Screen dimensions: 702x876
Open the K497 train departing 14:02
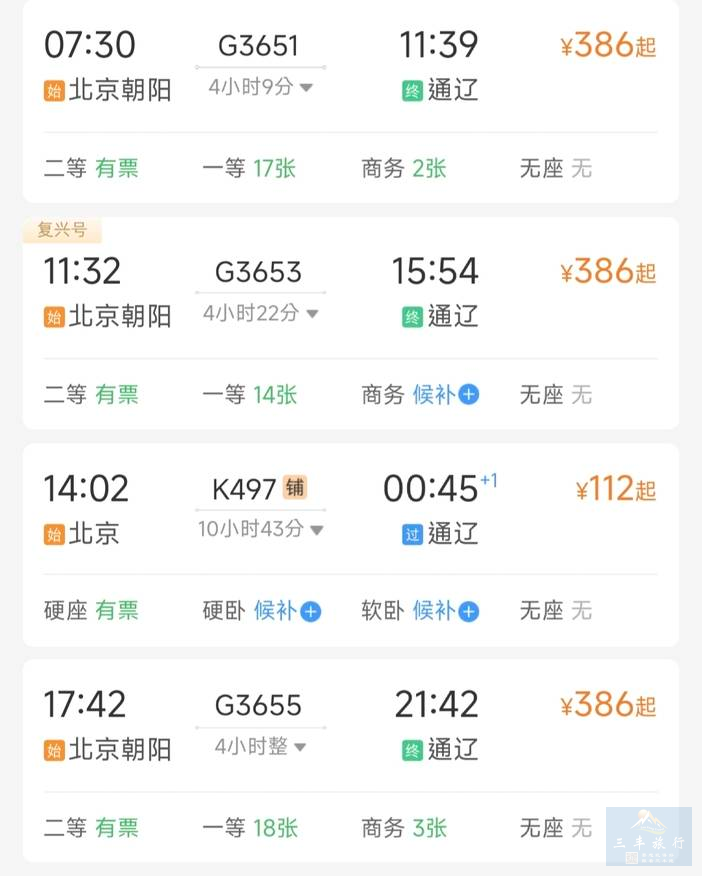pos(351,545)
